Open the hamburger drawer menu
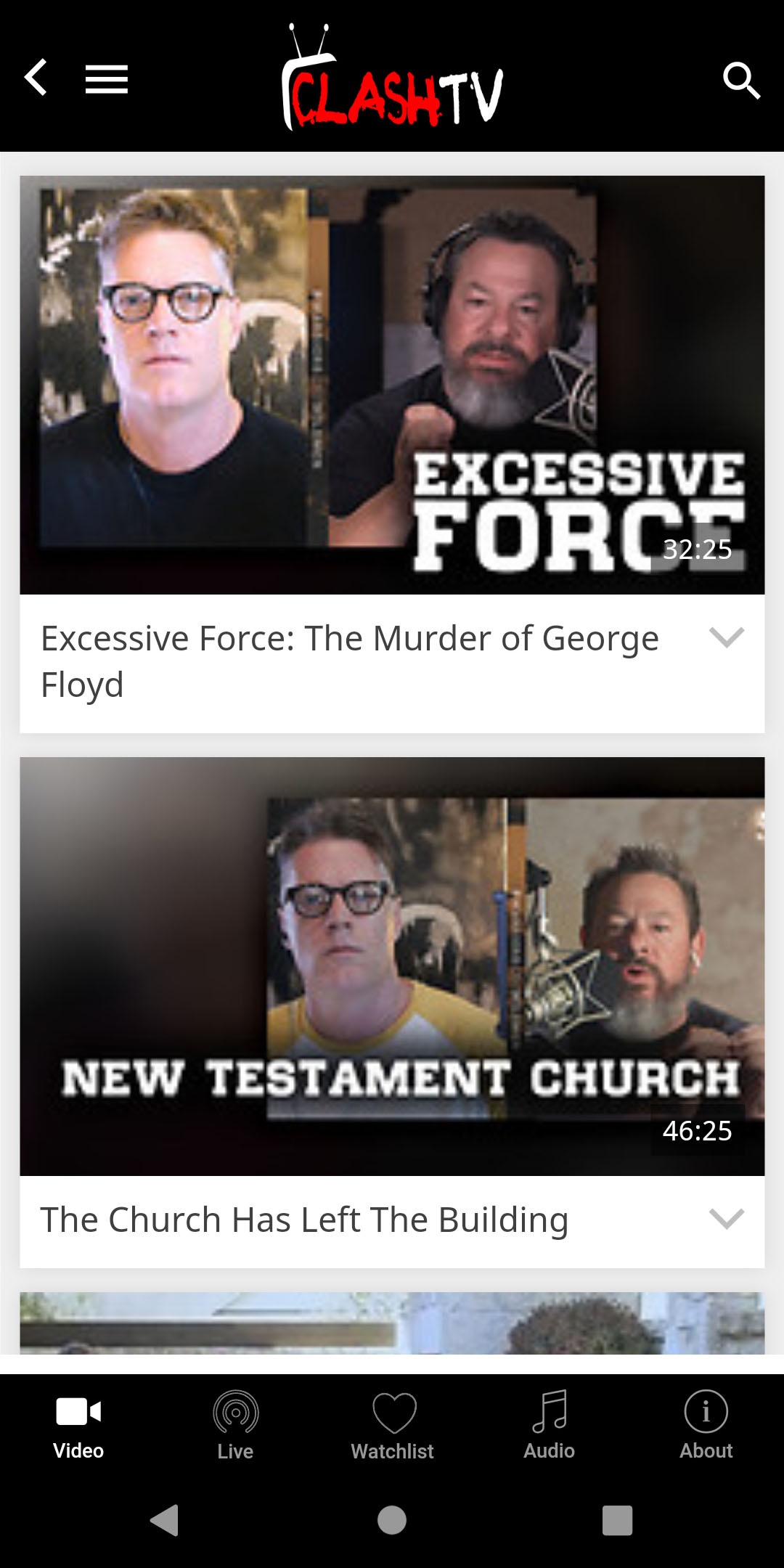 (x=107, y=79)
